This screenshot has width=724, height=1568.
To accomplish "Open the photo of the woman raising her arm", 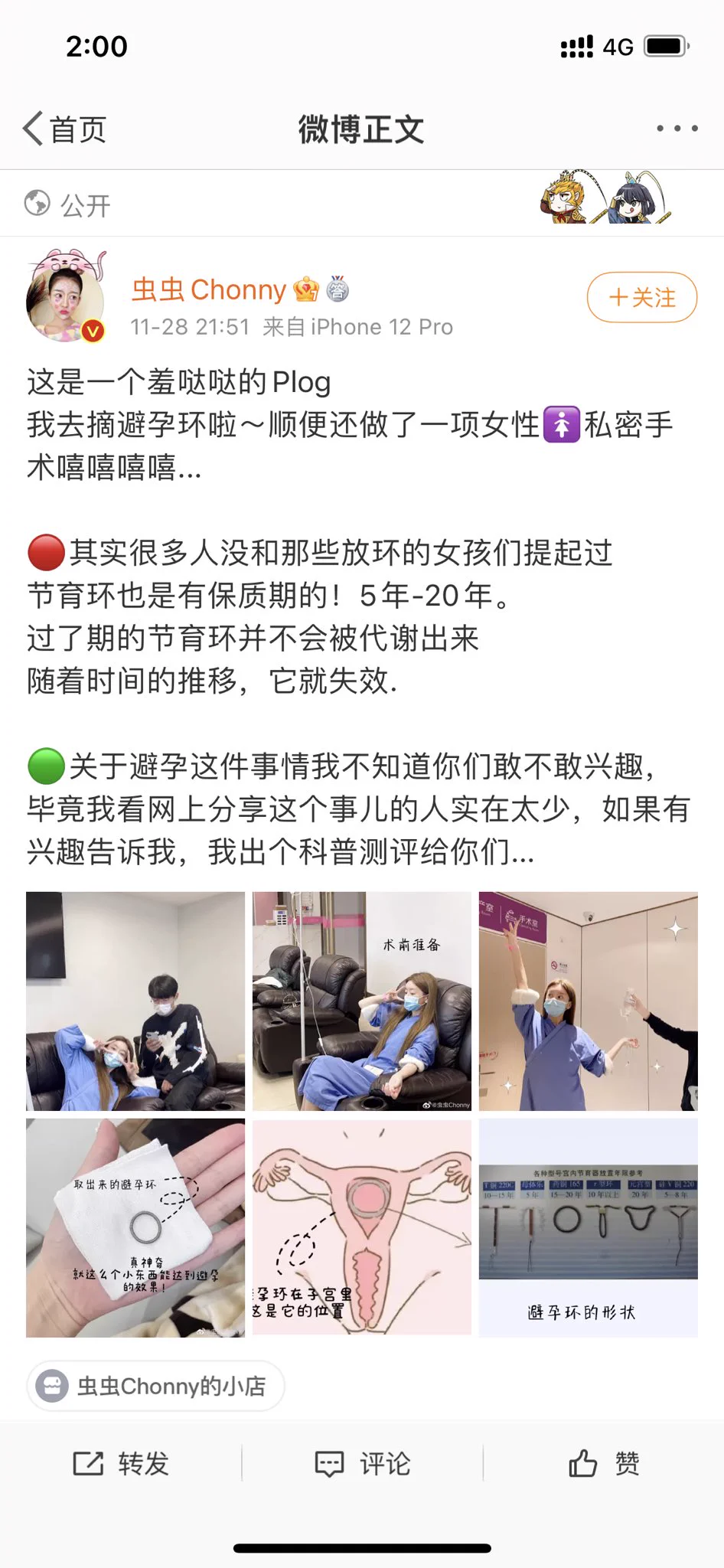I will pyautogui.click(x=588, y=1001).
